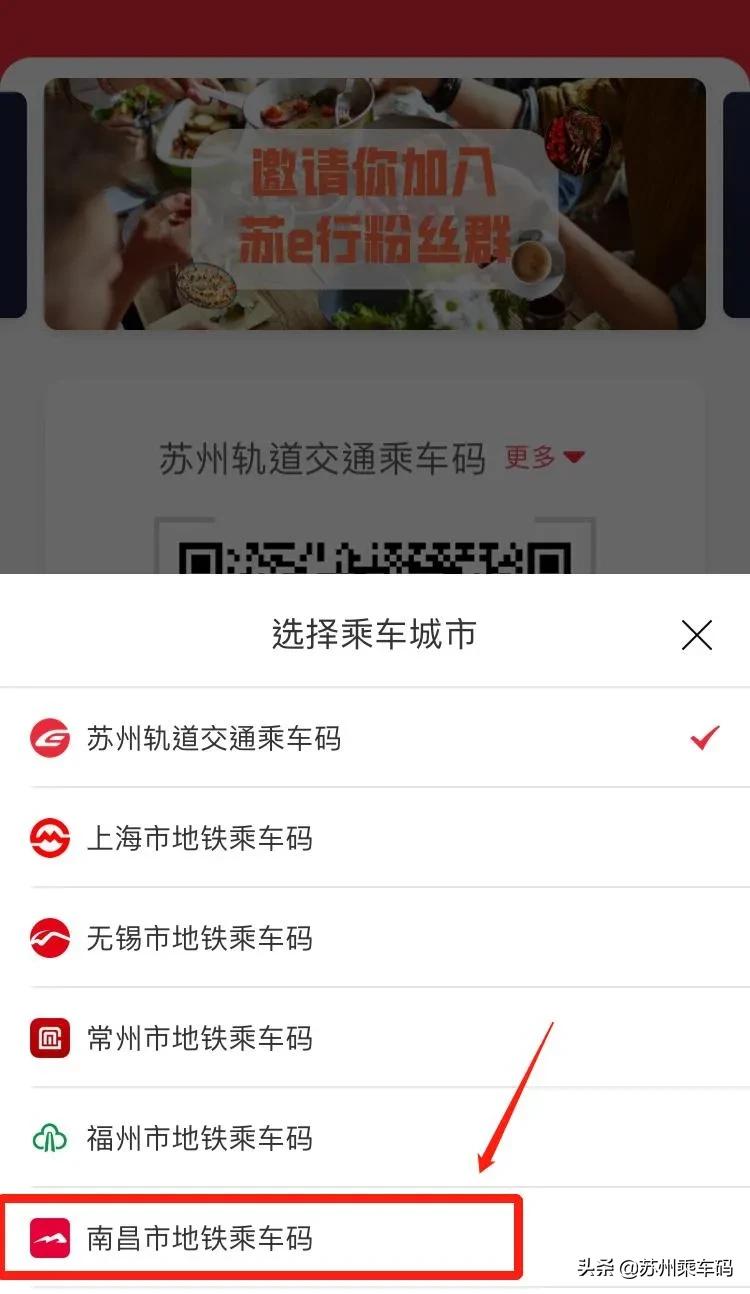Click the fan group invitation banner
This screenshot has height=1294, width=750.
[x=375, y=202]
